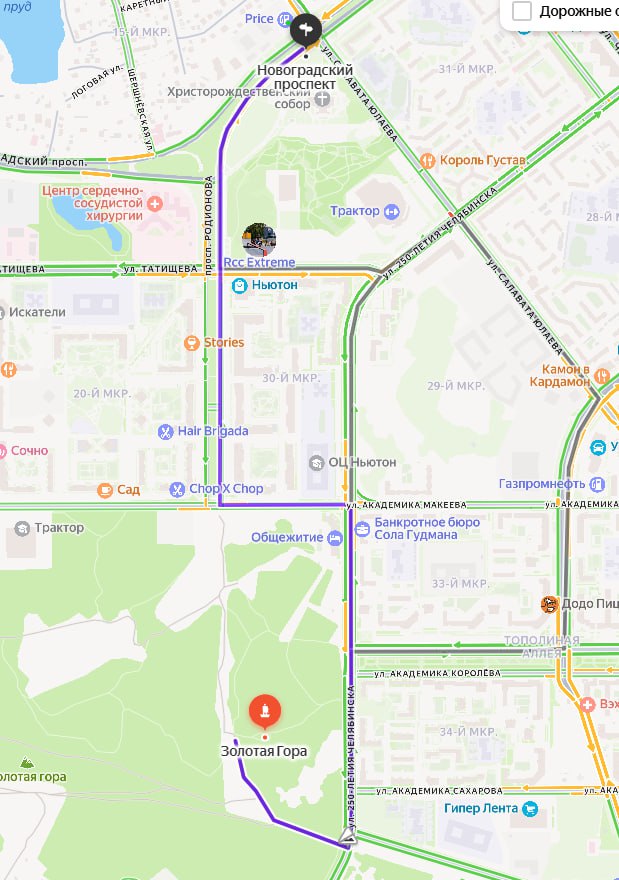Open the Газпромнефть gas station marker
The width and height of the screenshot is (619, 880).
tap(597, 484)
